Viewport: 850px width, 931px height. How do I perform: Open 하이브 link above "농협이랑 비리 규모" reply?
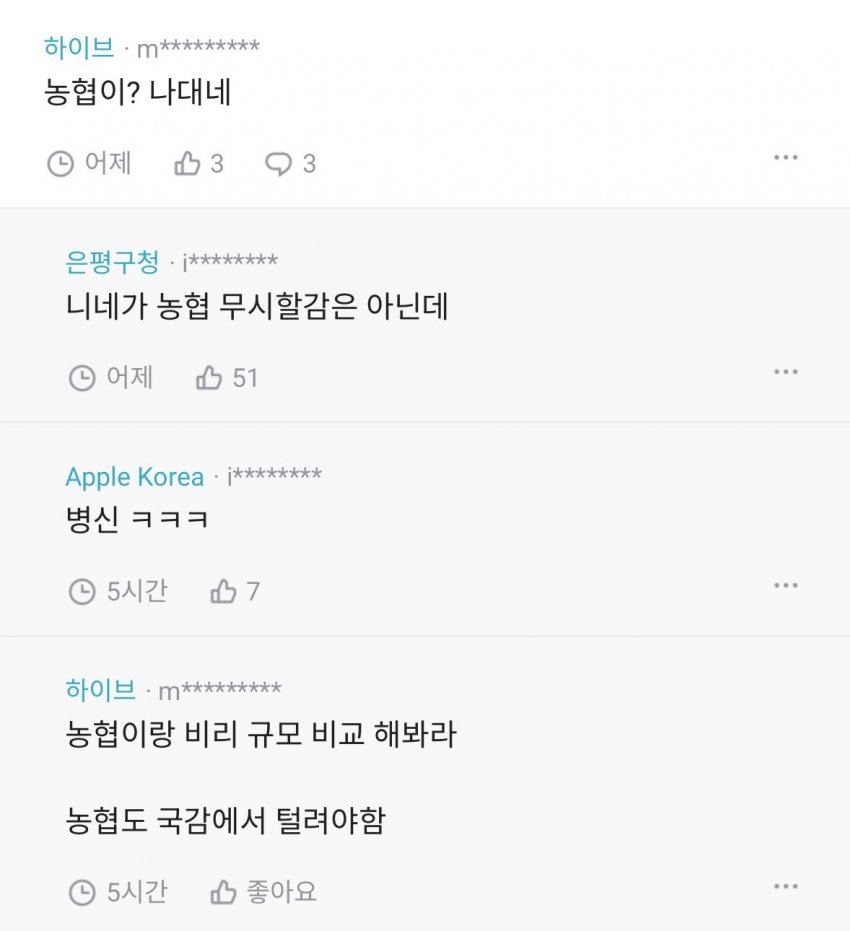(100, 690)
